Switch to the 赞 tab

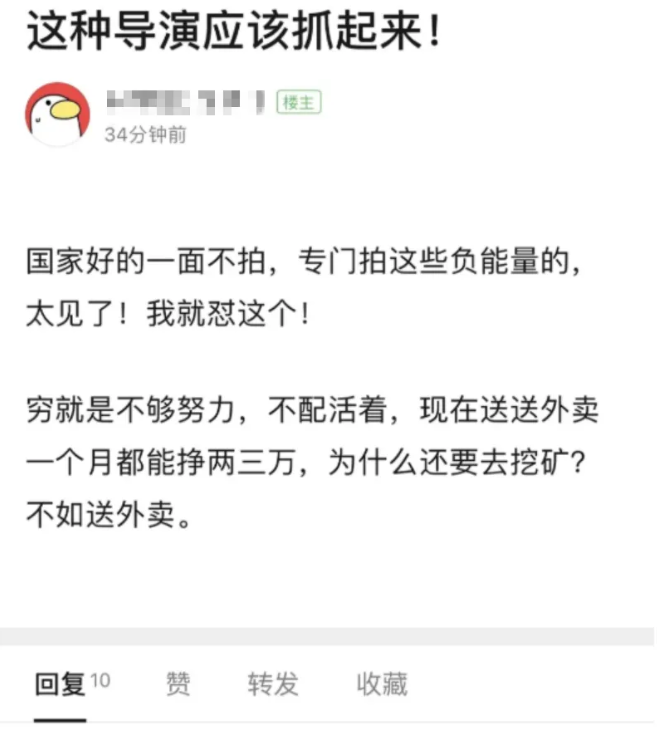tap(179, 685)
